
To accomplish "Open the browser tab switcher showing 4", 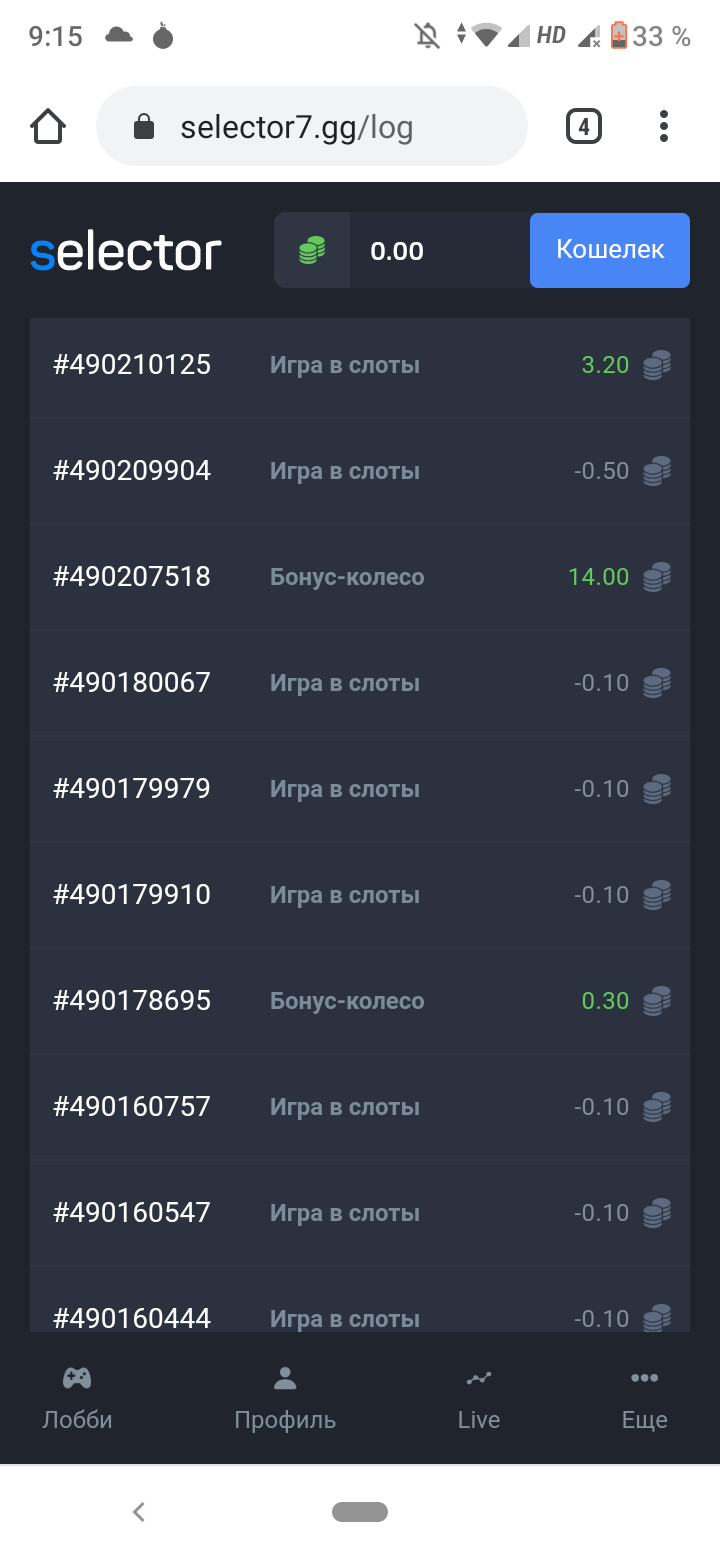I will (x=584, y=127).
